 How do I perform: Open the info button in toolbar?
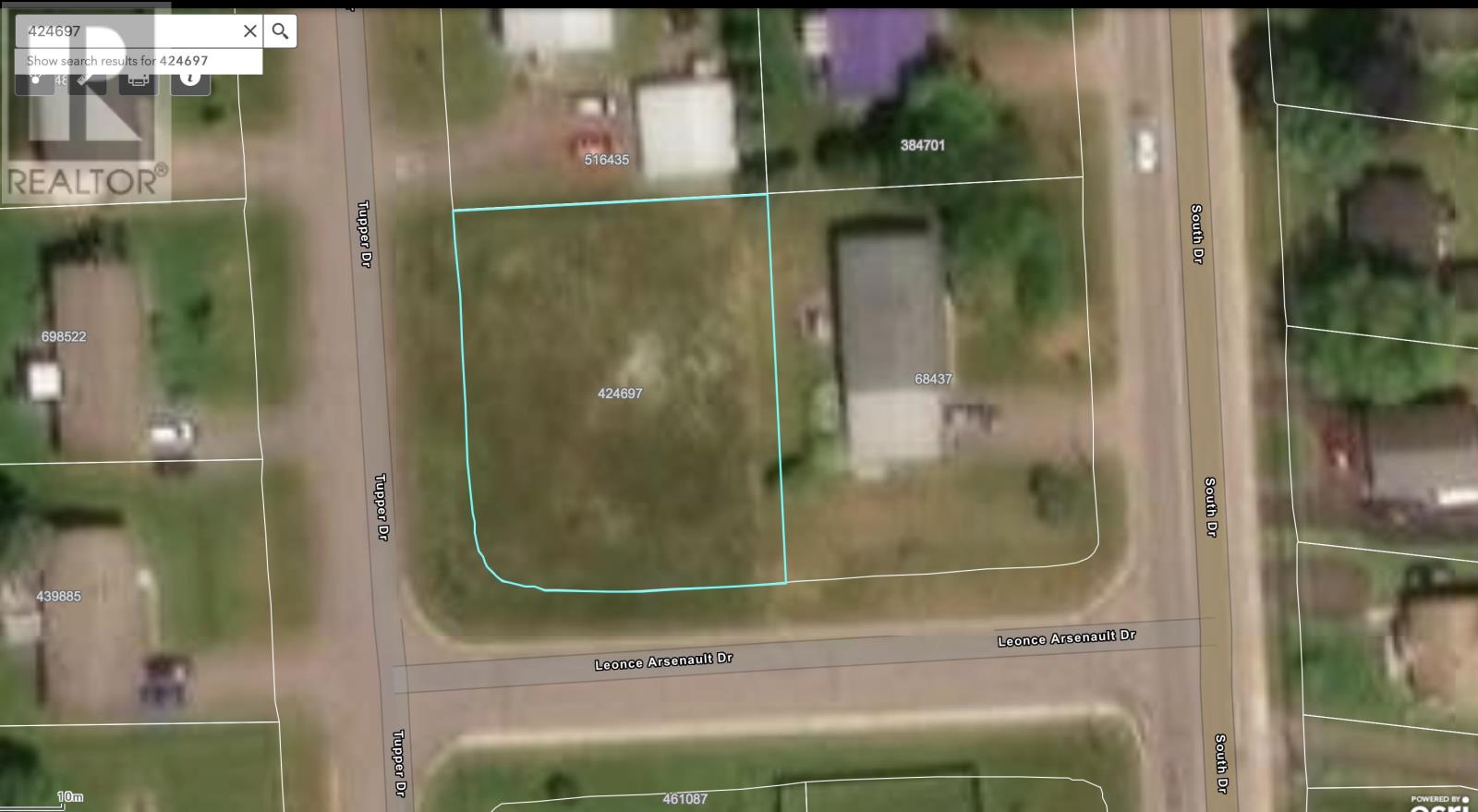191,81
